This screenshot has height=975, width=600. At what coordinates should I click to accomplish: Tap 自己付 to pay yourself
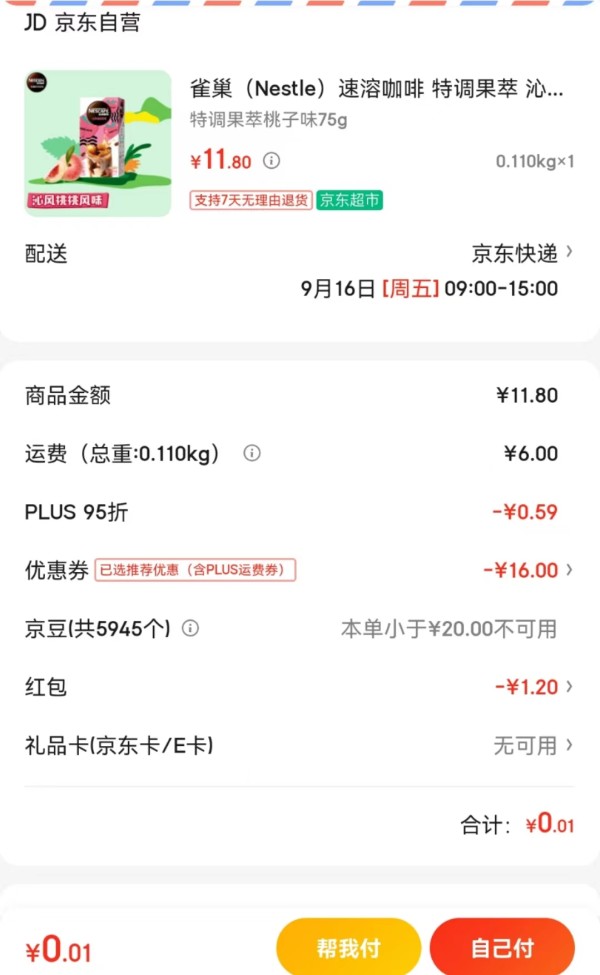point(502,948)
